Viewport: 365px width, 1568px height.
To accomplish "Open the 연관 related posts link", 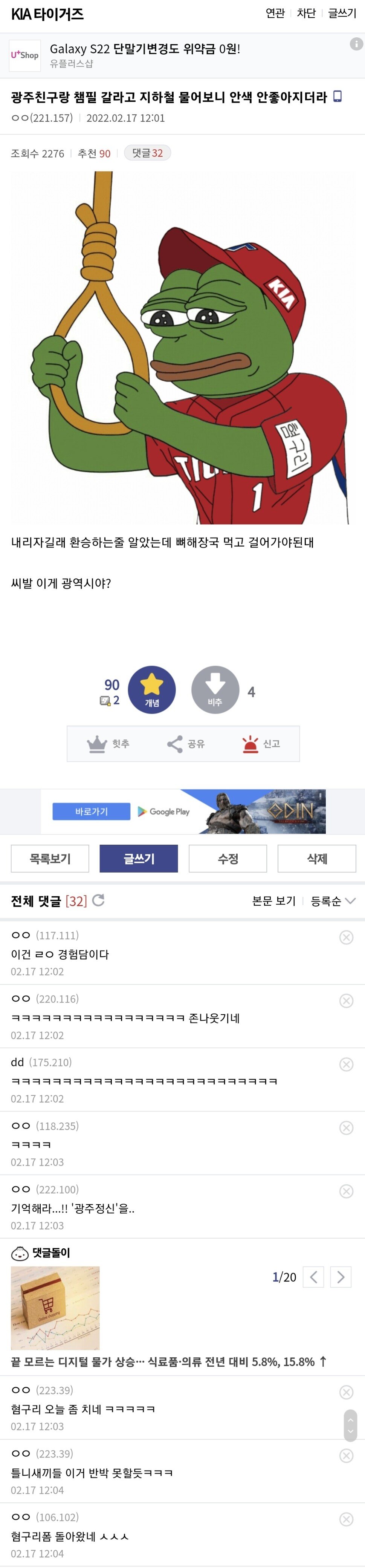I will [275, 14].
